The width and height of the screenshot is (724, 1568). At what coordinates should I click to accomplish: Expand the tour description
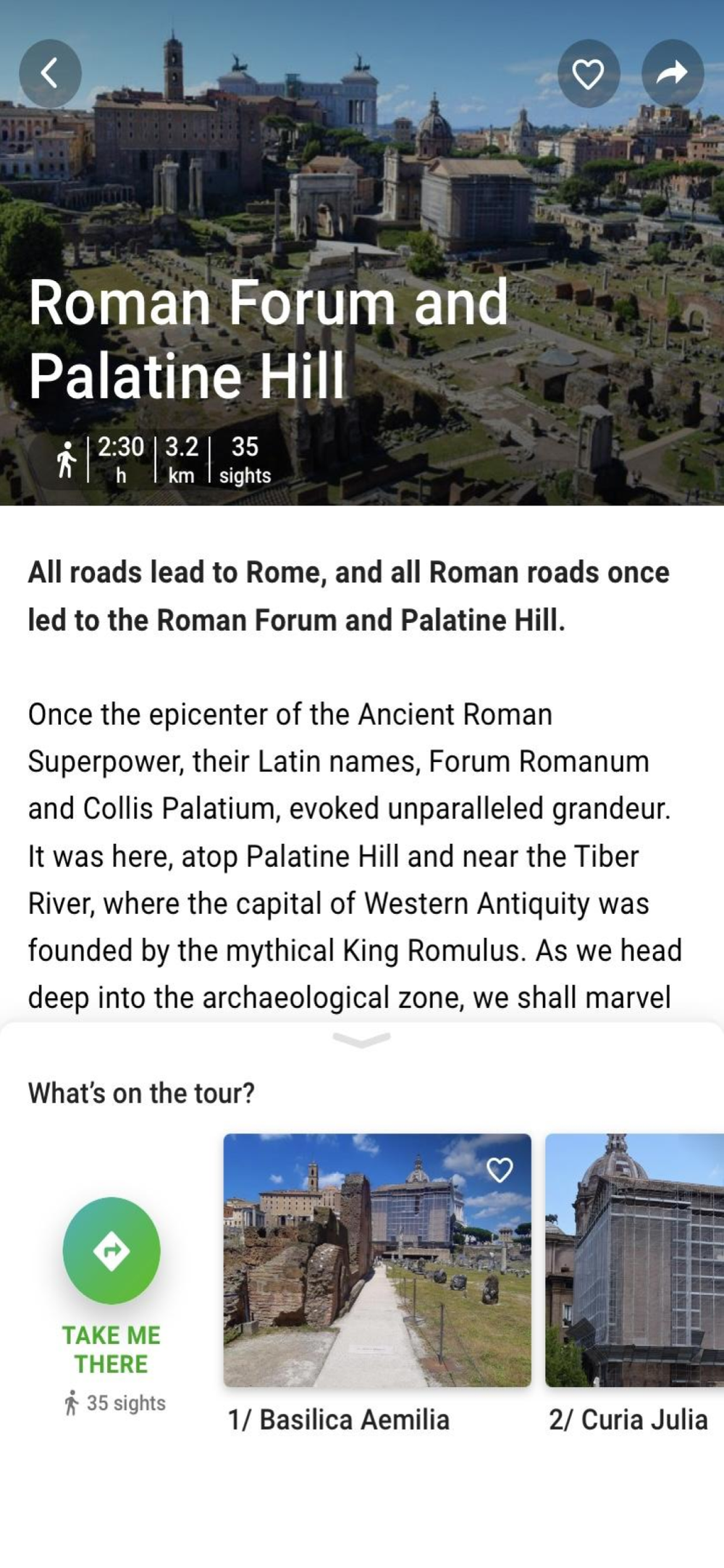tap(361, 1040)
